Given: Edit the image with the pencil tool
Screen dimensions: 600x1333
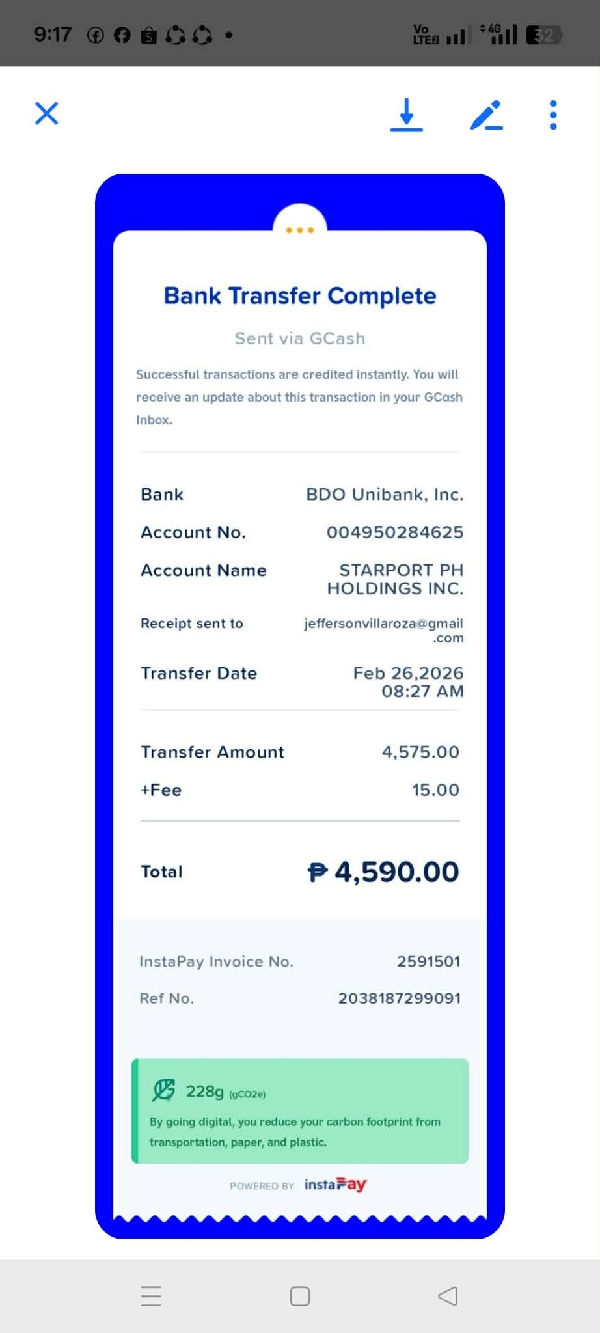Looking at the screenshot, I should coord(486,115).
